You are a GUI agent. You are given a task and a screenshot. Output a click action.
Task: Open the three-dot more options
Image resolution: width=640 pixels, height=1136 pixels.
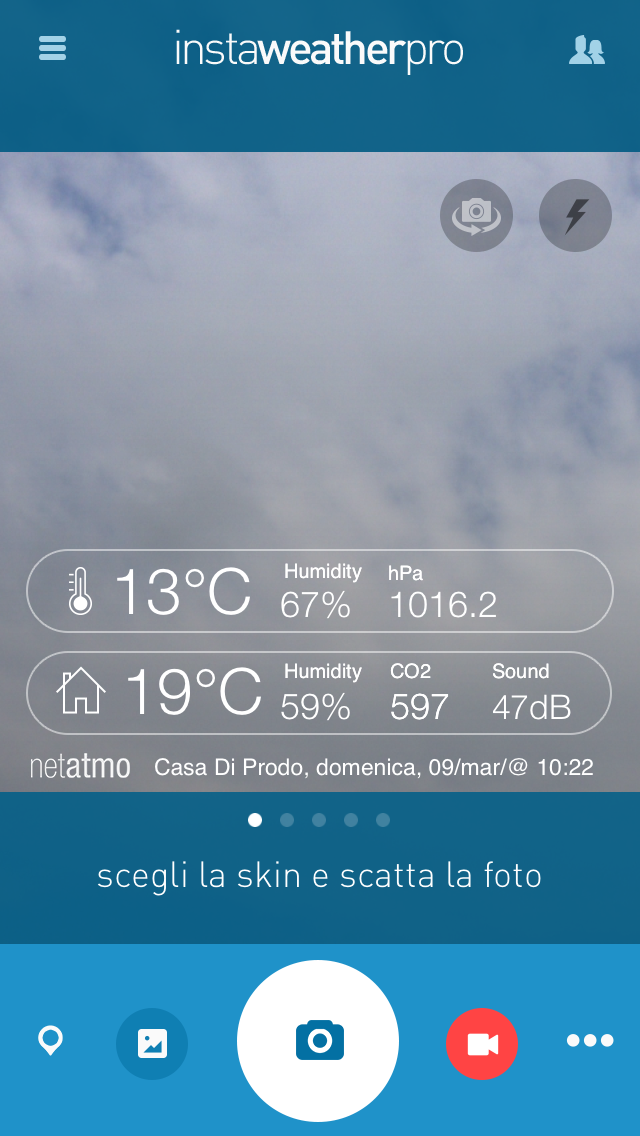(590, 1041)
